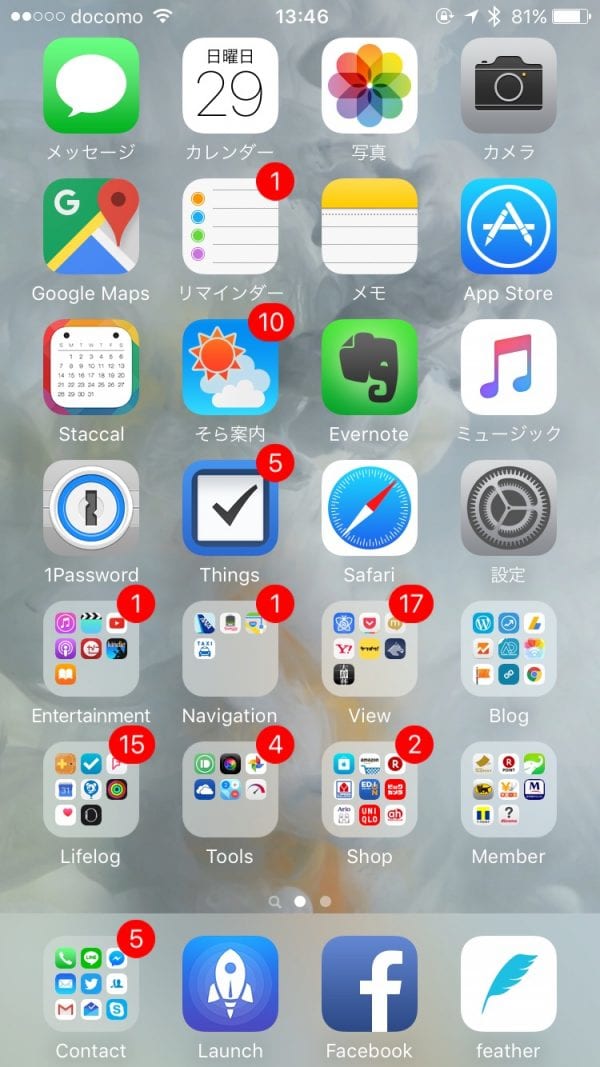Open the Messages app
600x1067 pixels.
tap(91, 86)
